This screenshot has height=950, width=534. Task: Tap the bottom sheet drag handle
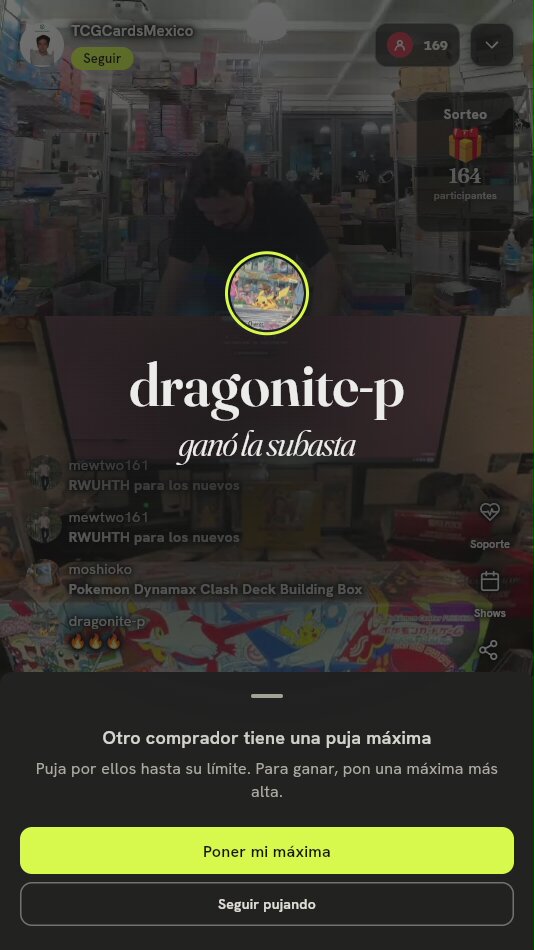click(267, 696)
